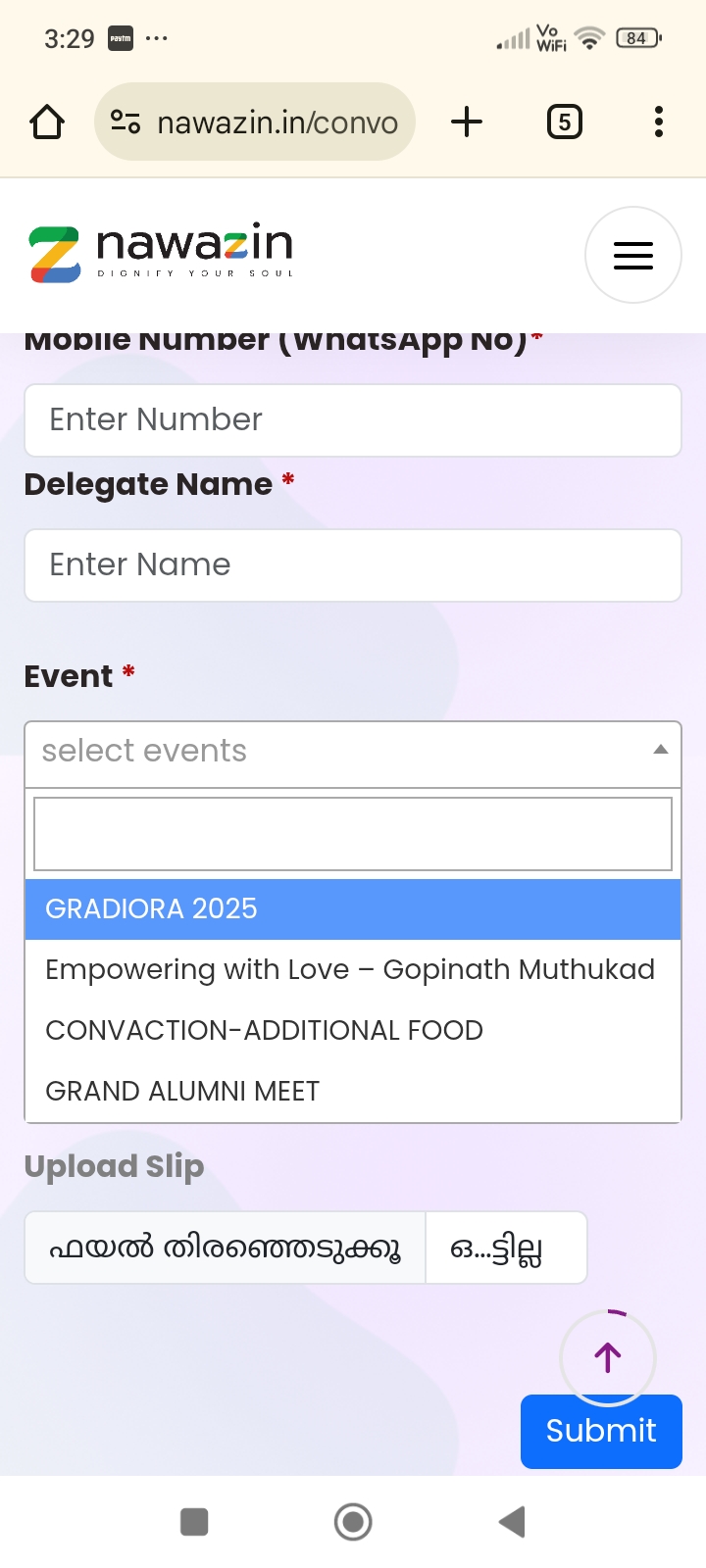This screenshot has height=1568, width=706.
Task: Tap the event search box in dropdown
Action: click(353, 834)
